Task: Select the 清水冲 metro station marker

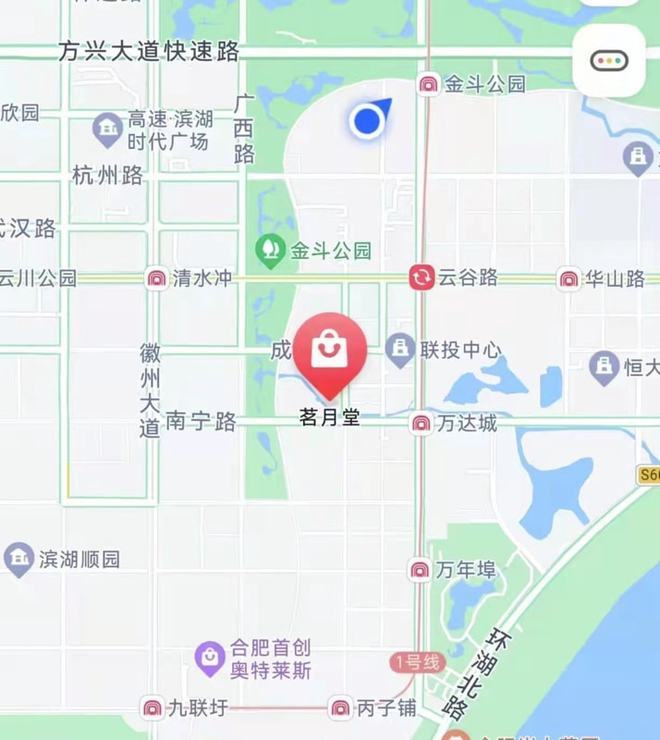Action: (156, 279)
